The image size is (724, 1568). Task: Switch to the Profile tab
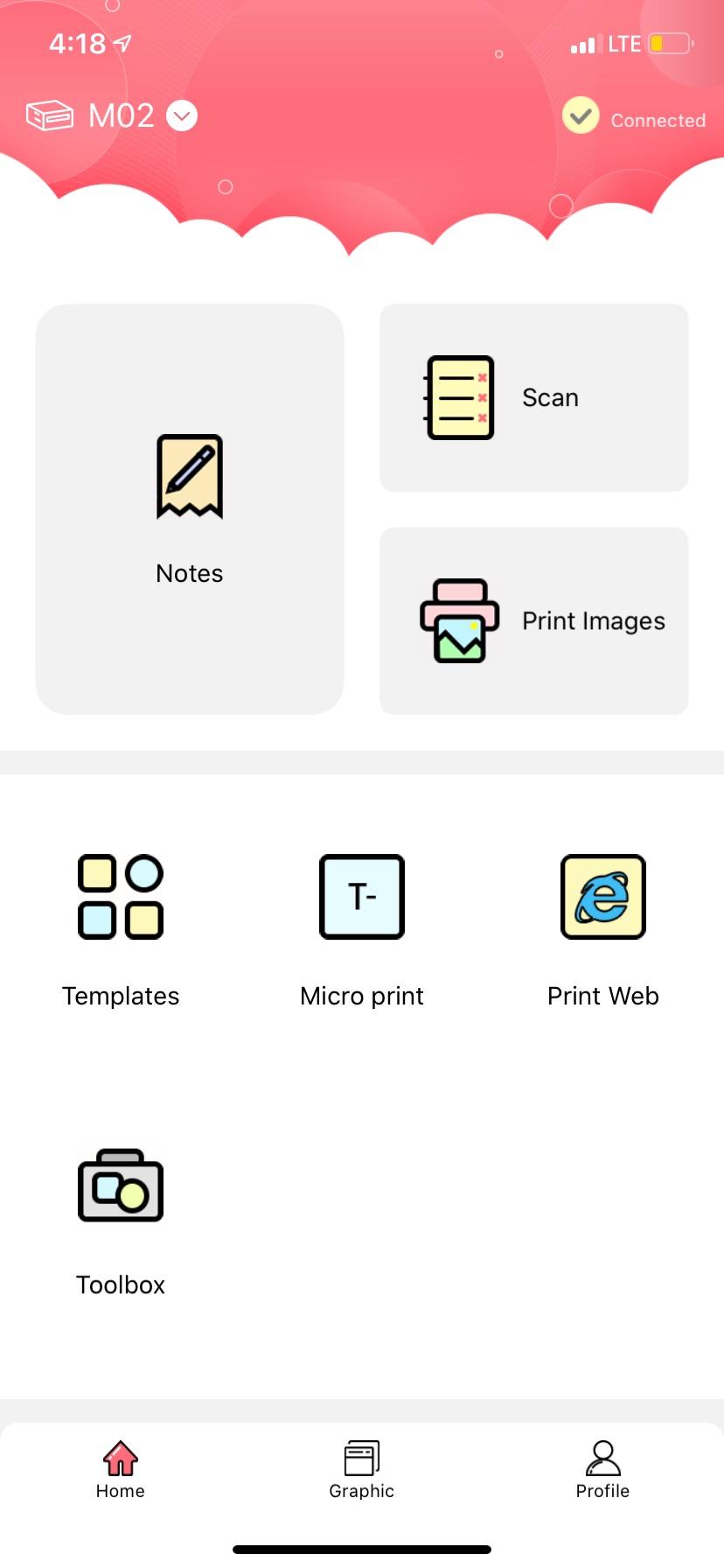(x=602, y=1468)
